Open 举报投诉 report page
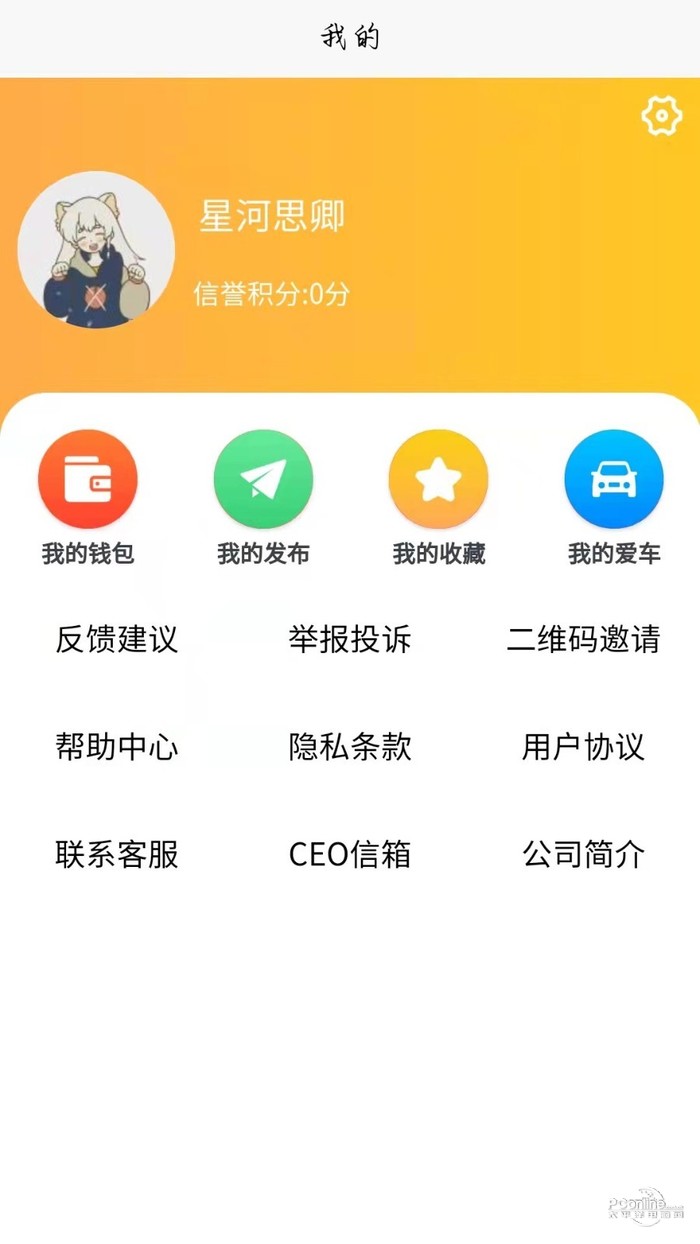Image resolution: width=700 pixels, height=1244 pixels. tap(350, 639)
